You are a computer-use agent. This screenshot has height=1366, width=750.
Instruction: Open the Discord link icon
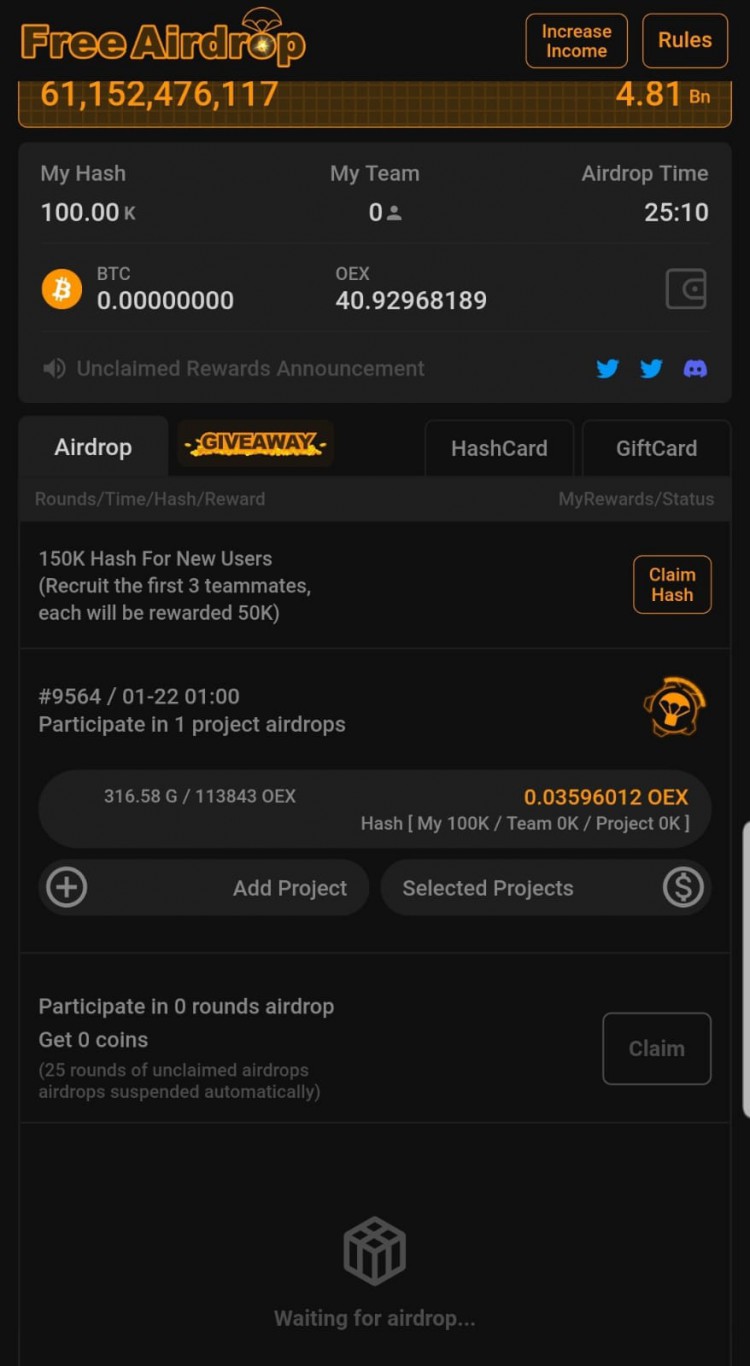(695, 369)
